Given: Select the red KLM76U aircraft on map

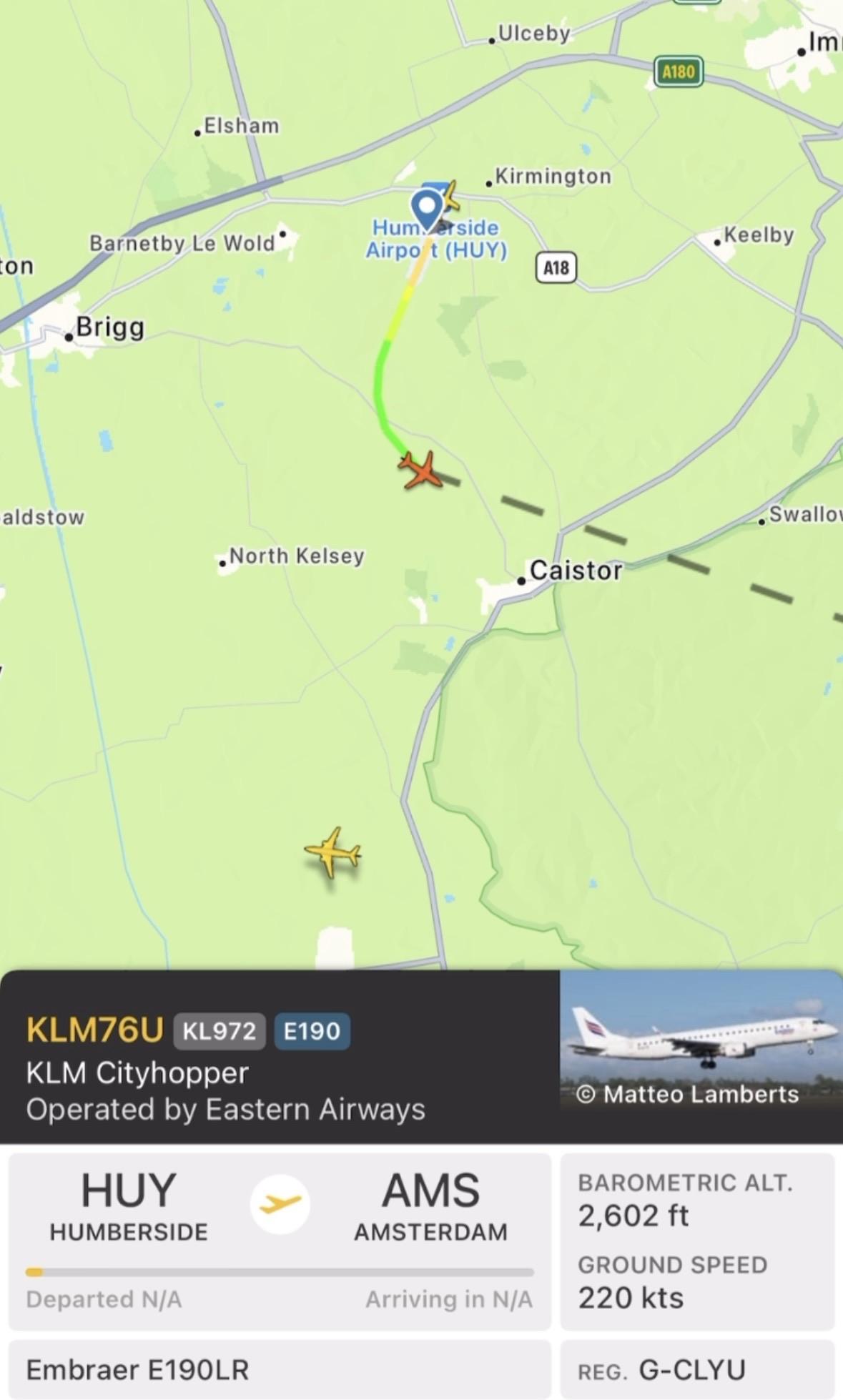Looking at the screenshot, I should 420,470.
